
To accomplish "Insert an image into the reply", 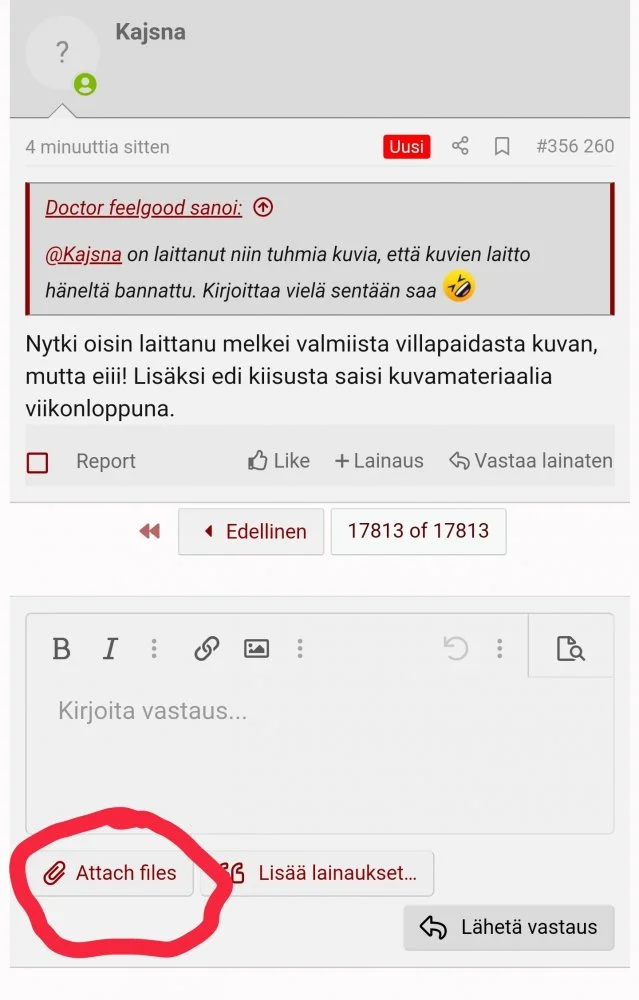I will 256,649.
